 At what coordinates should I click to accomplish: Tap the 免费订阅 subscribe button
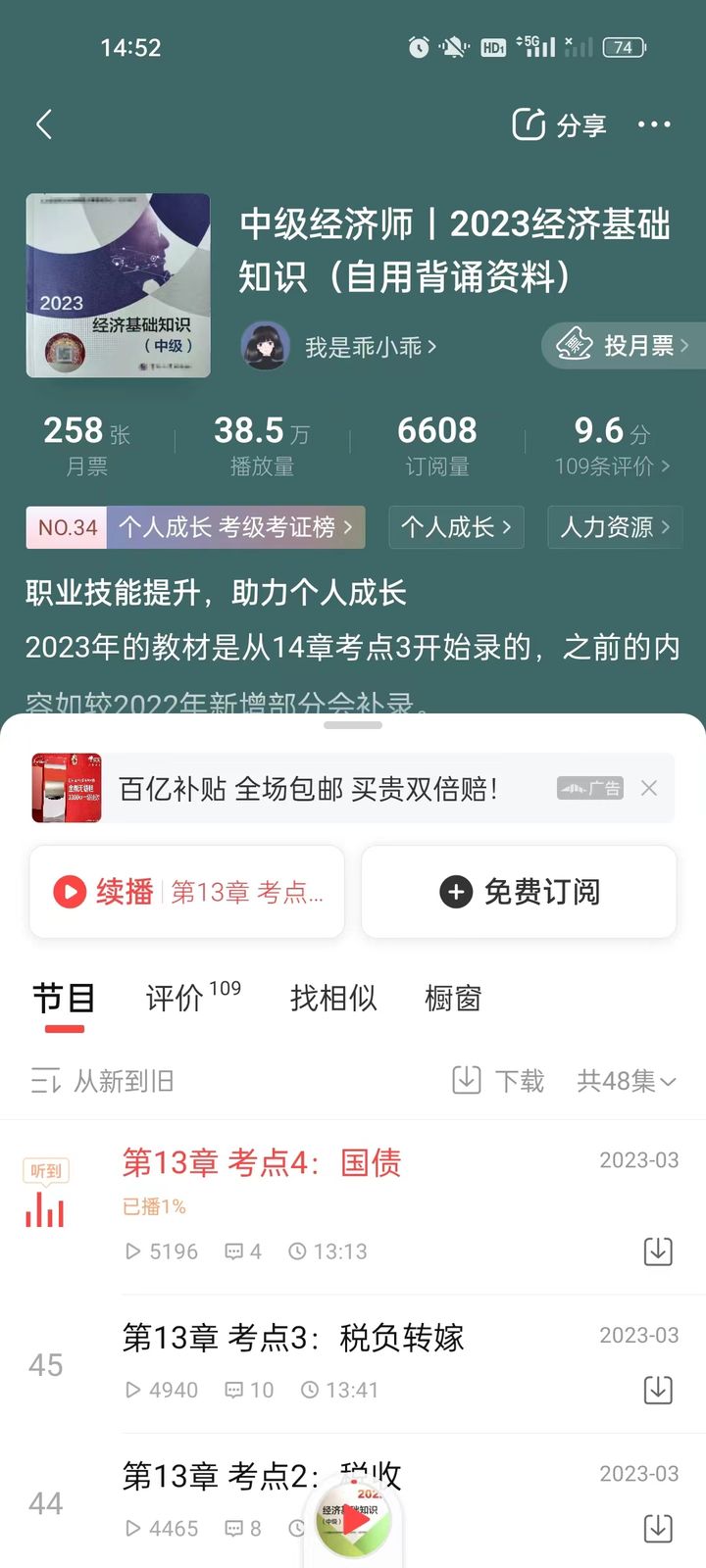click(x=519, y=892)
